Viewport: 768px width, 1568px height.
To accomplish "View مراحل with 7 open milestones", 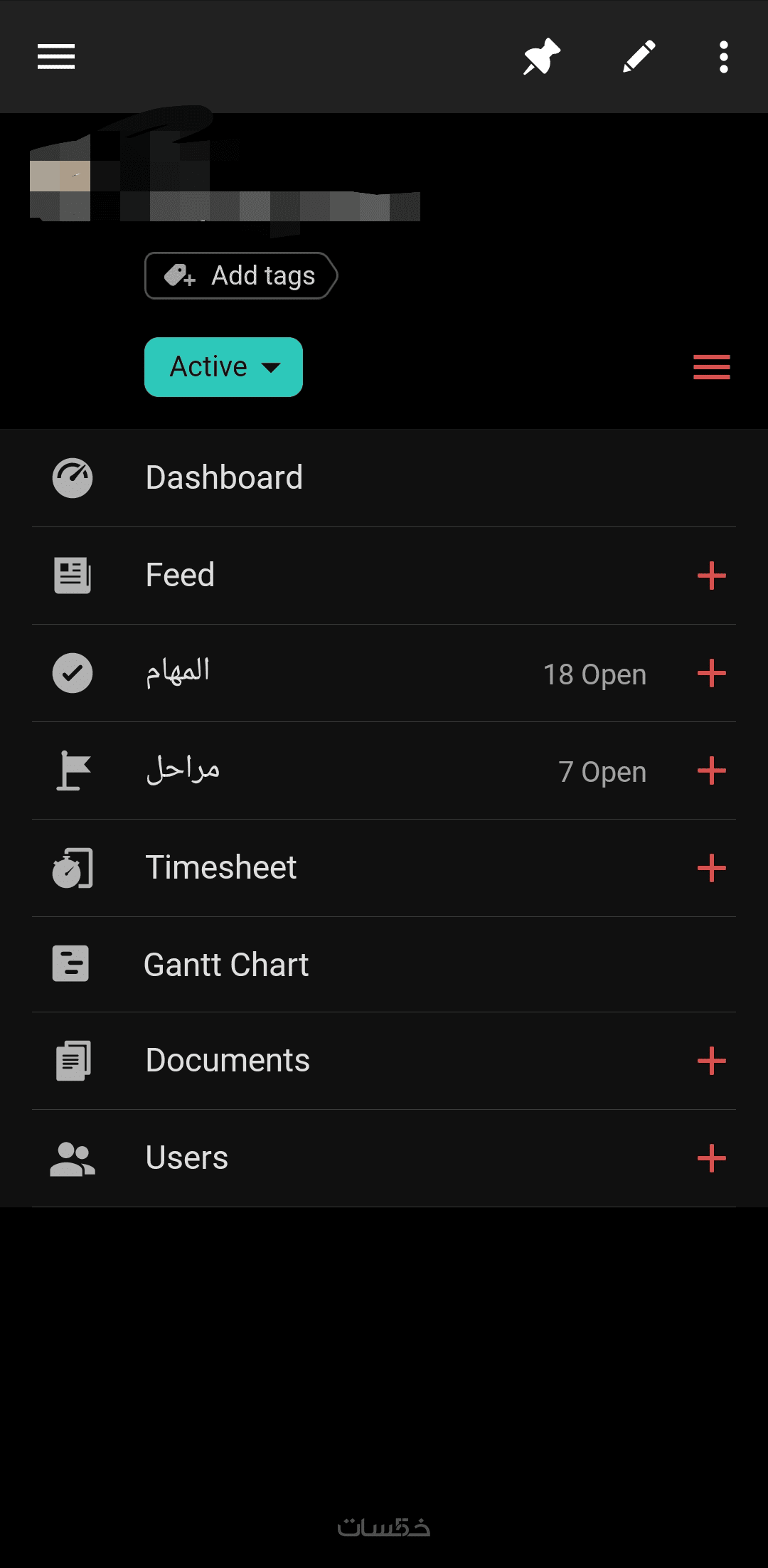I will [x=183, y=770].
